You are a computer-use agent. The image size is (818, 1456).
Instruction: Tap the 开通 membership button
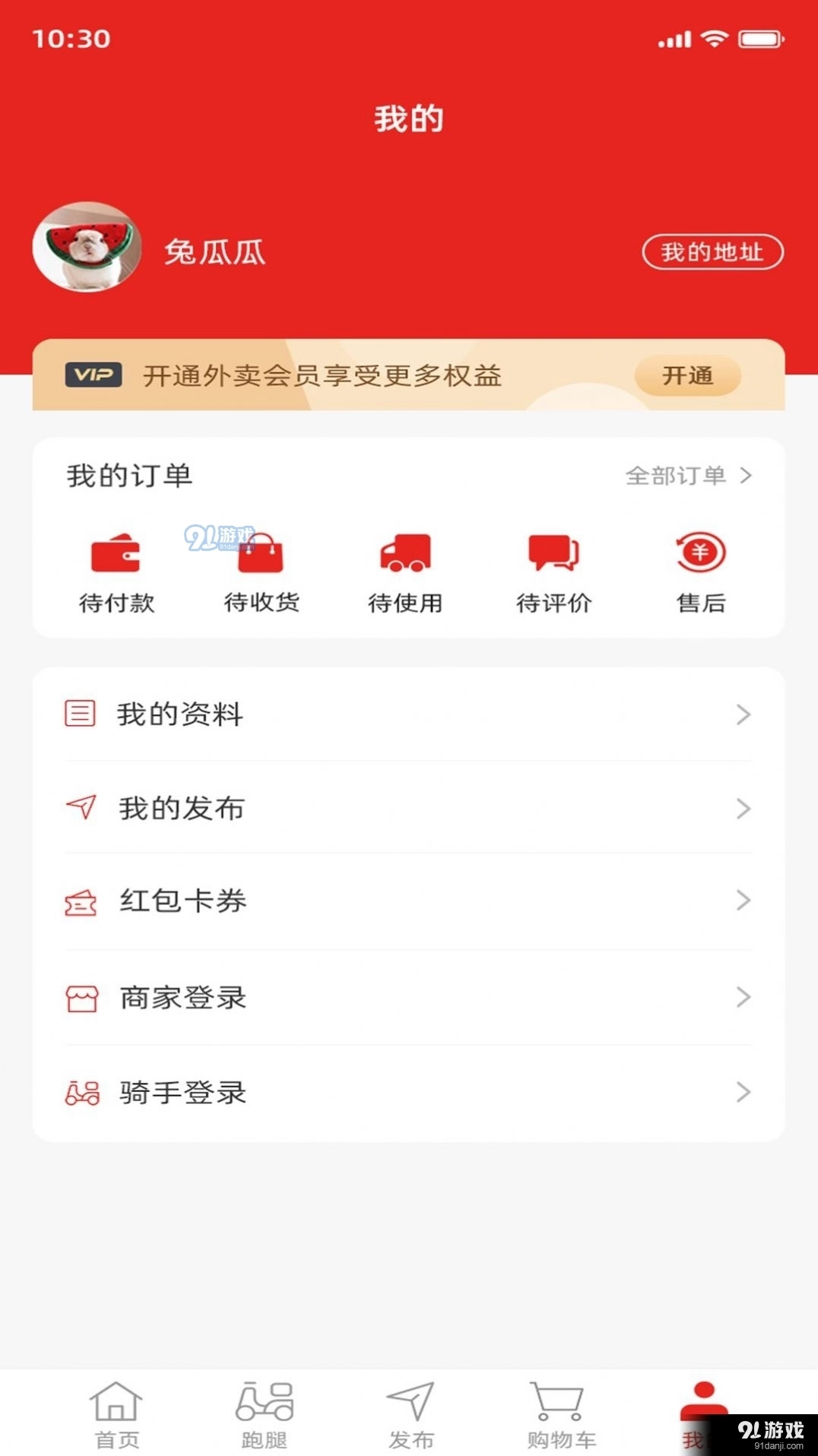tap(686, 375)
